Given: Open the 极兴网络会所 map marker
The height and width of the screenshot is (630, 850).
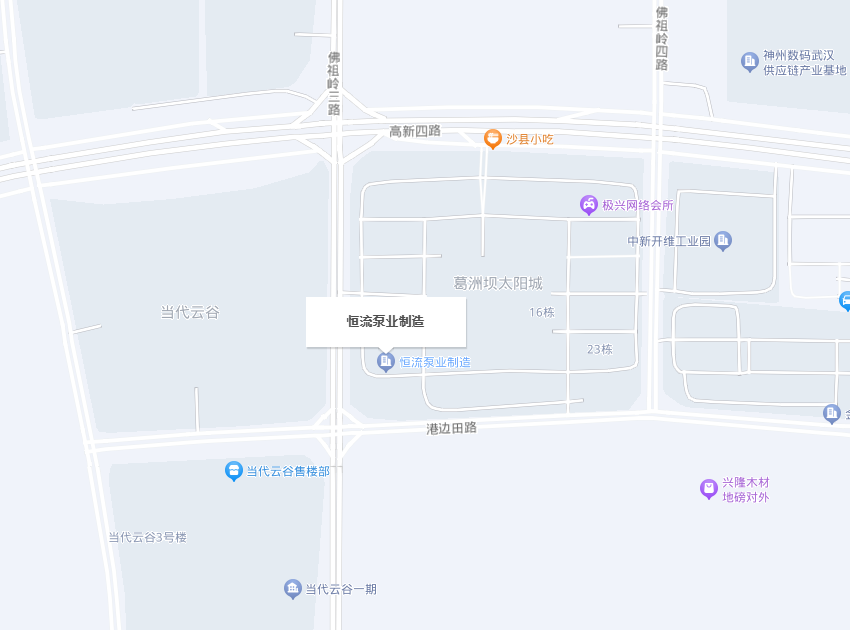Looking at the screenshot, I should (x=589, y=205).
